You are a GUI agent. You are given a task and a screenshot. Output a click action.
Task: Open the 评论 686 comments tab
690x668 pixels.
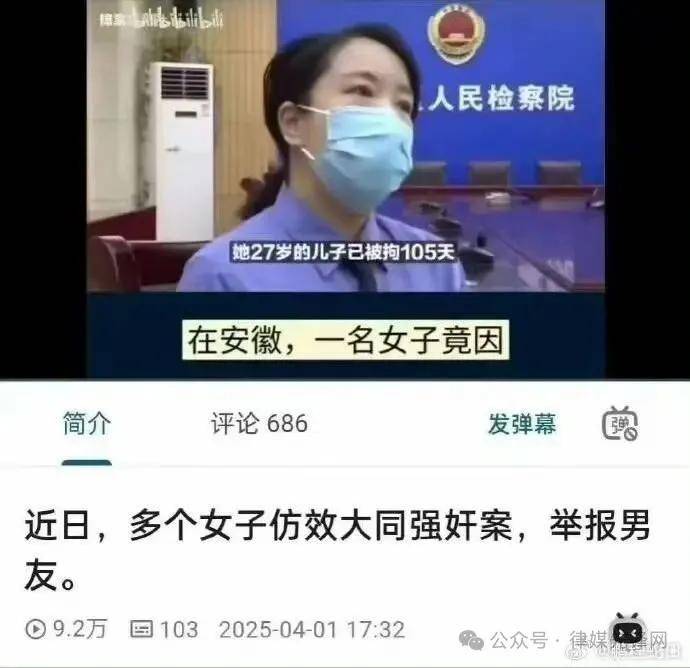coord(259,424)
